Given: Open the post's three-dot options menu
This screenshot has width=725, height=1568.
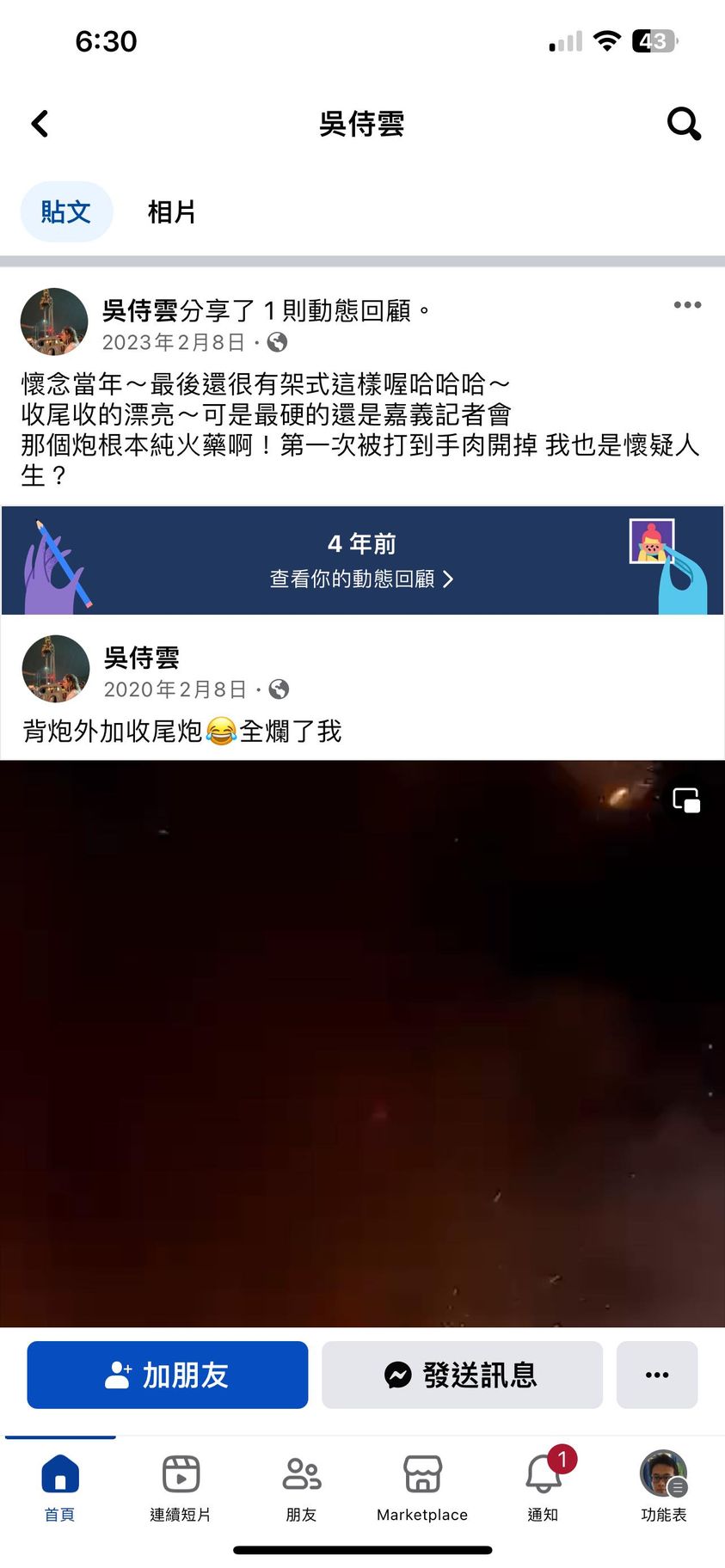Looking at the screenshot, I should point(687,305).
